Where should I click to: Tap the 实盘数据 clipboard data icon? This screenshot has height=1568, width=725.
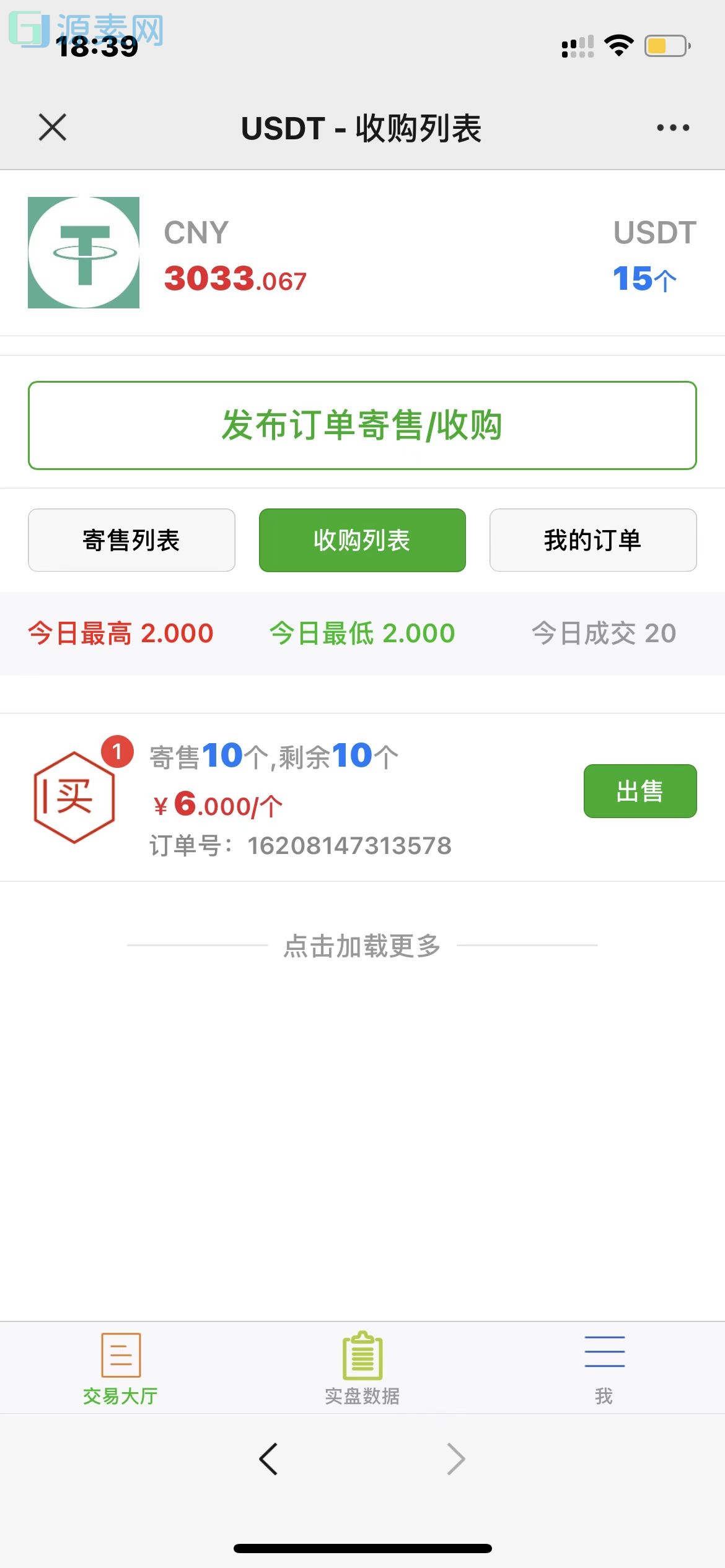[362, 1353]
